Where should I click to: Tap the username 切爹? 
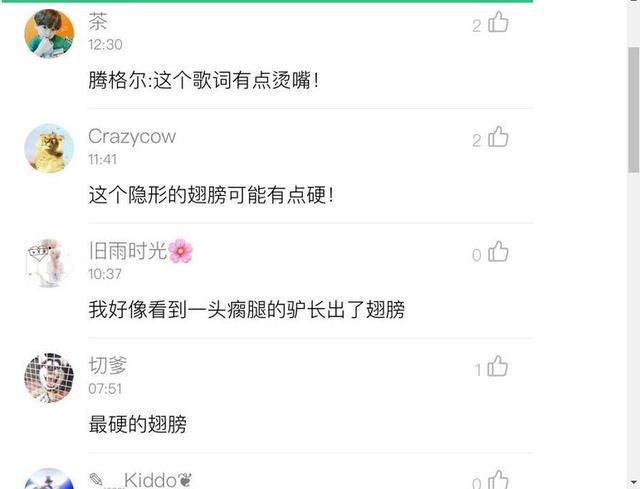[108, 366]
